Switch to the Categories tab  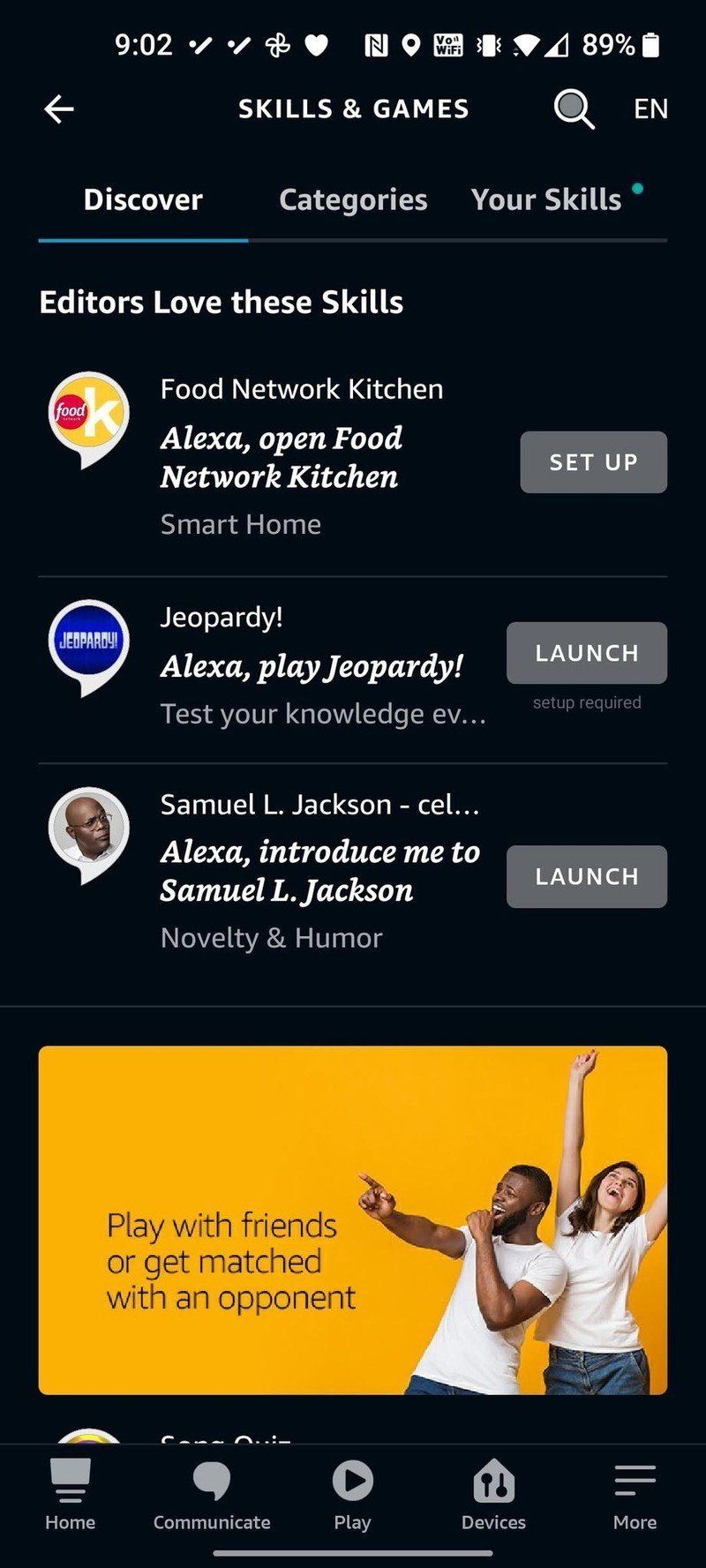[x=352, y=199]
